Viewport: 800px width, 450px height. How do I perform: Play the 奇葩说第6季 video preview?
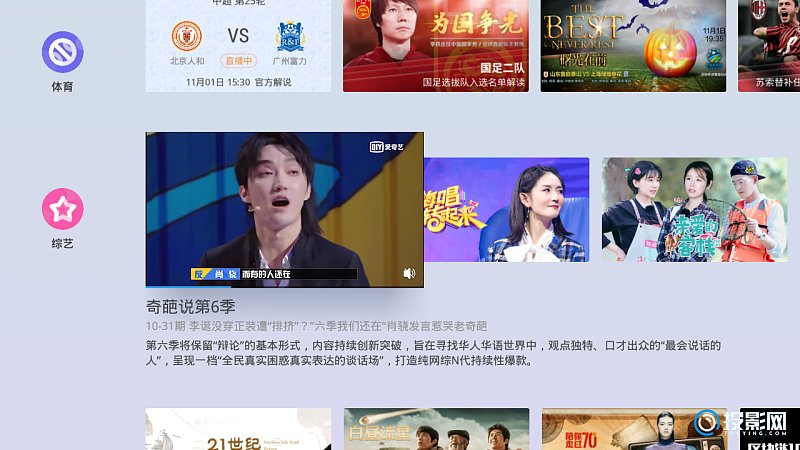(x=284, y=208)
